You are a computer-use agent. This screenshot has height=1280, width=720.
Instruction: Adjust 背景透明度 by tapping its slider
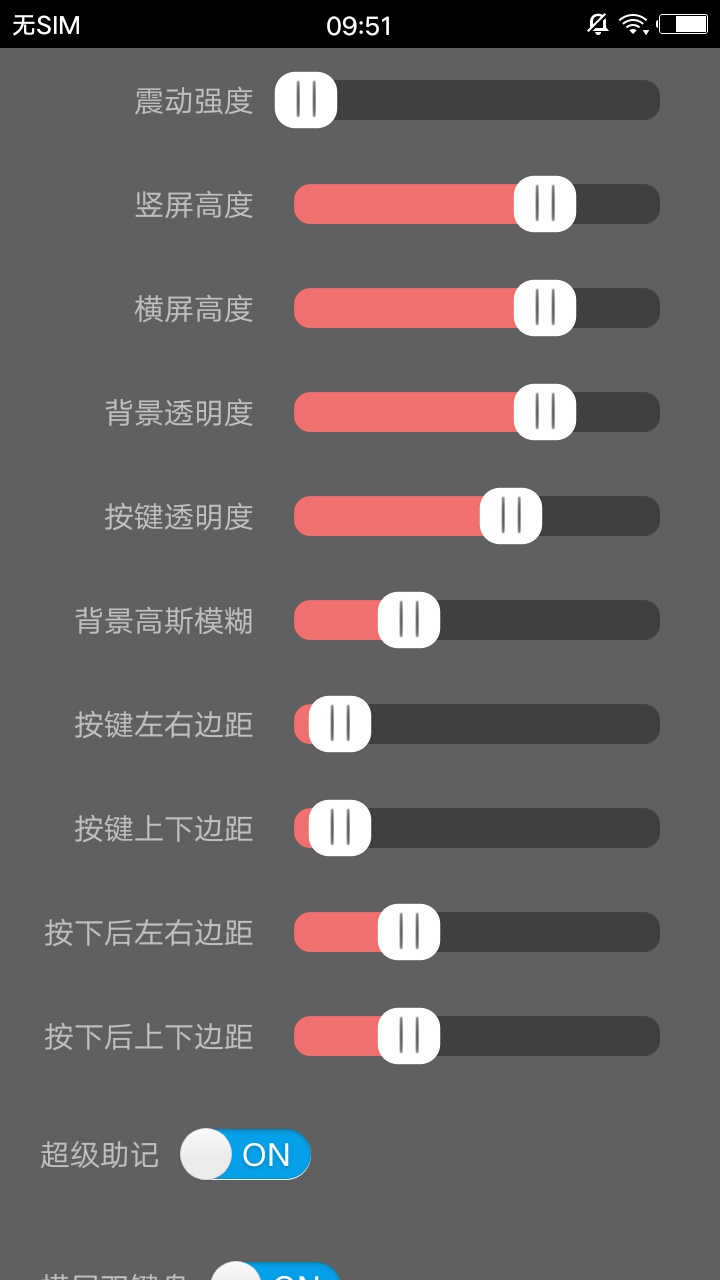476,412
